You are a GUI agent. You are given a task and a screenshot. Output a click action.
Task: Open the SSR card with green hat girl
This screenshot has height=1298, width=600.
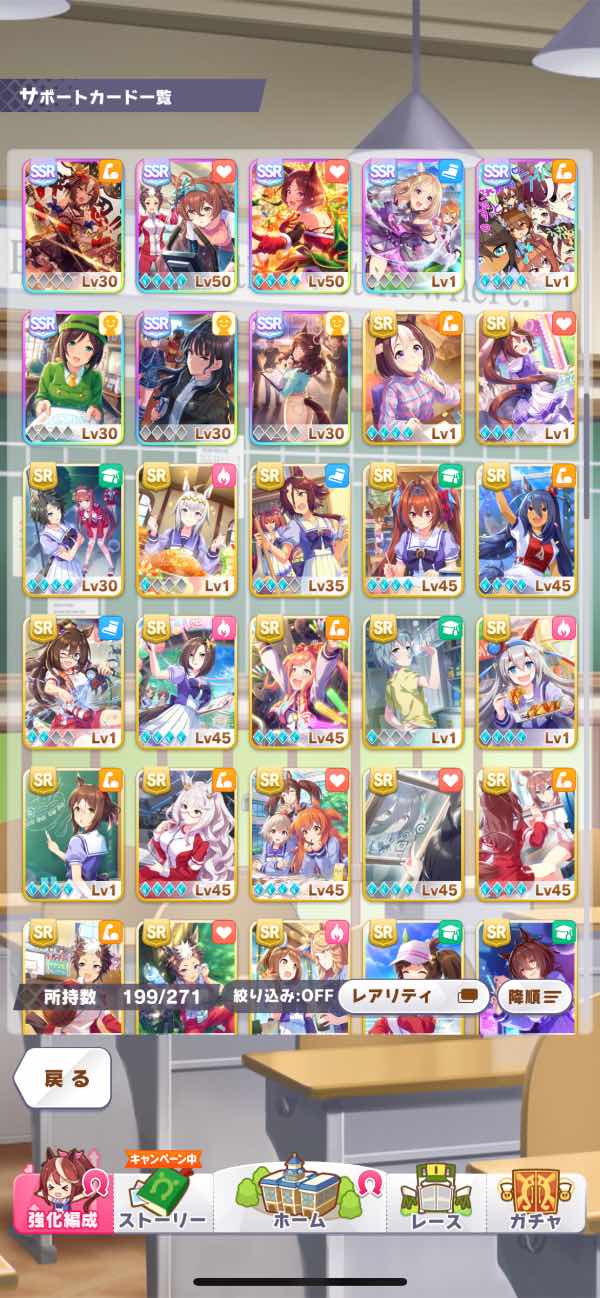pos(73,376)
